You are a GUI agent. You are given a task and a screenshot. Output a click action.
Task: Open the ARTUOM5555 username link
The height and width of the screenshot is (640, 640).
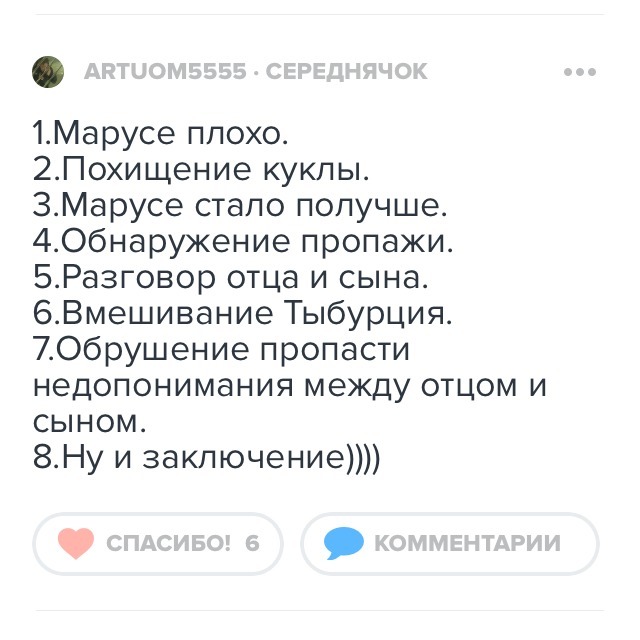coord(165,72)
